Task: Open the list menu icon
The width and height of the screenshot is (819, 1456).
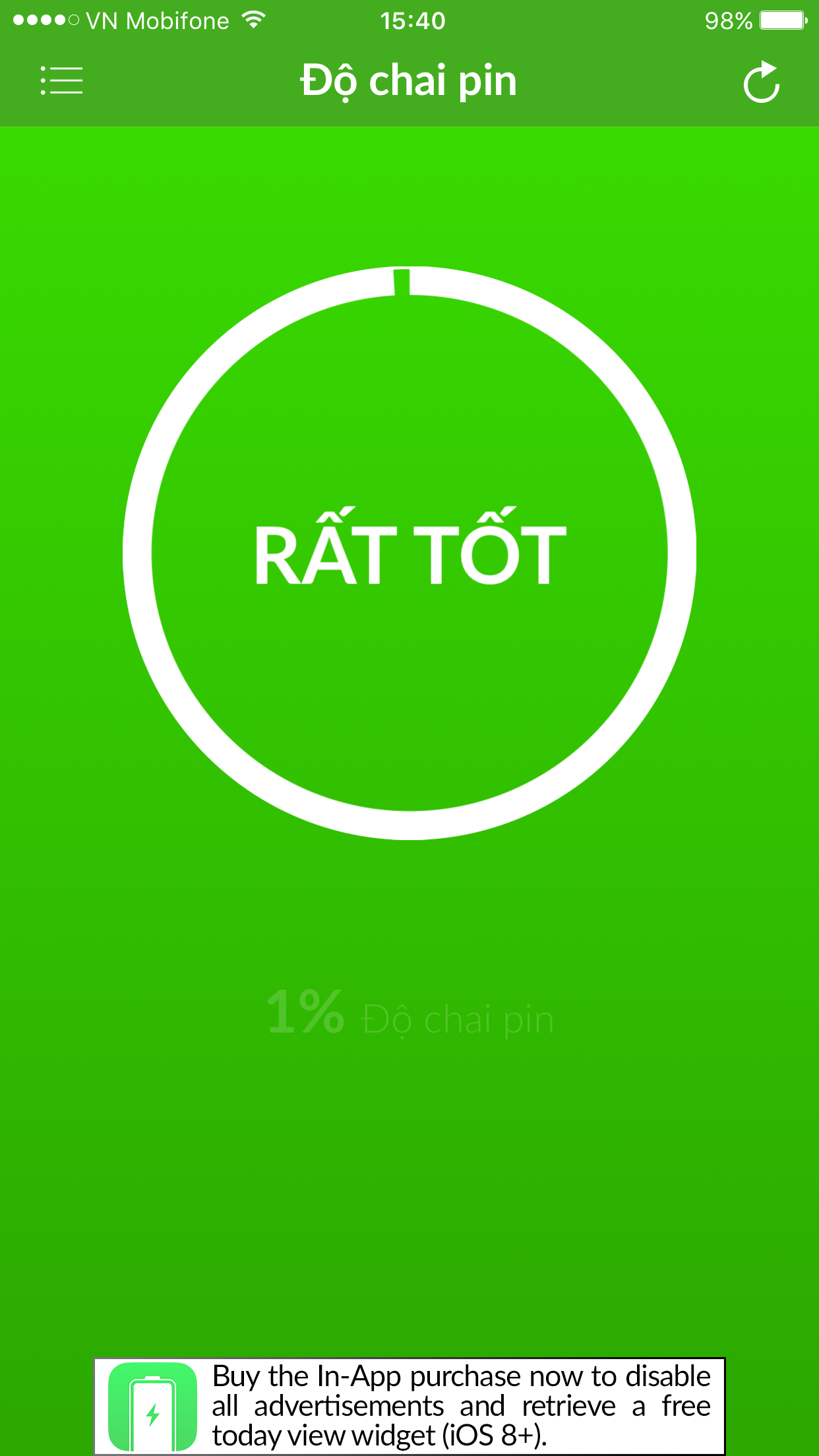Action: click(x=61, y=80)
